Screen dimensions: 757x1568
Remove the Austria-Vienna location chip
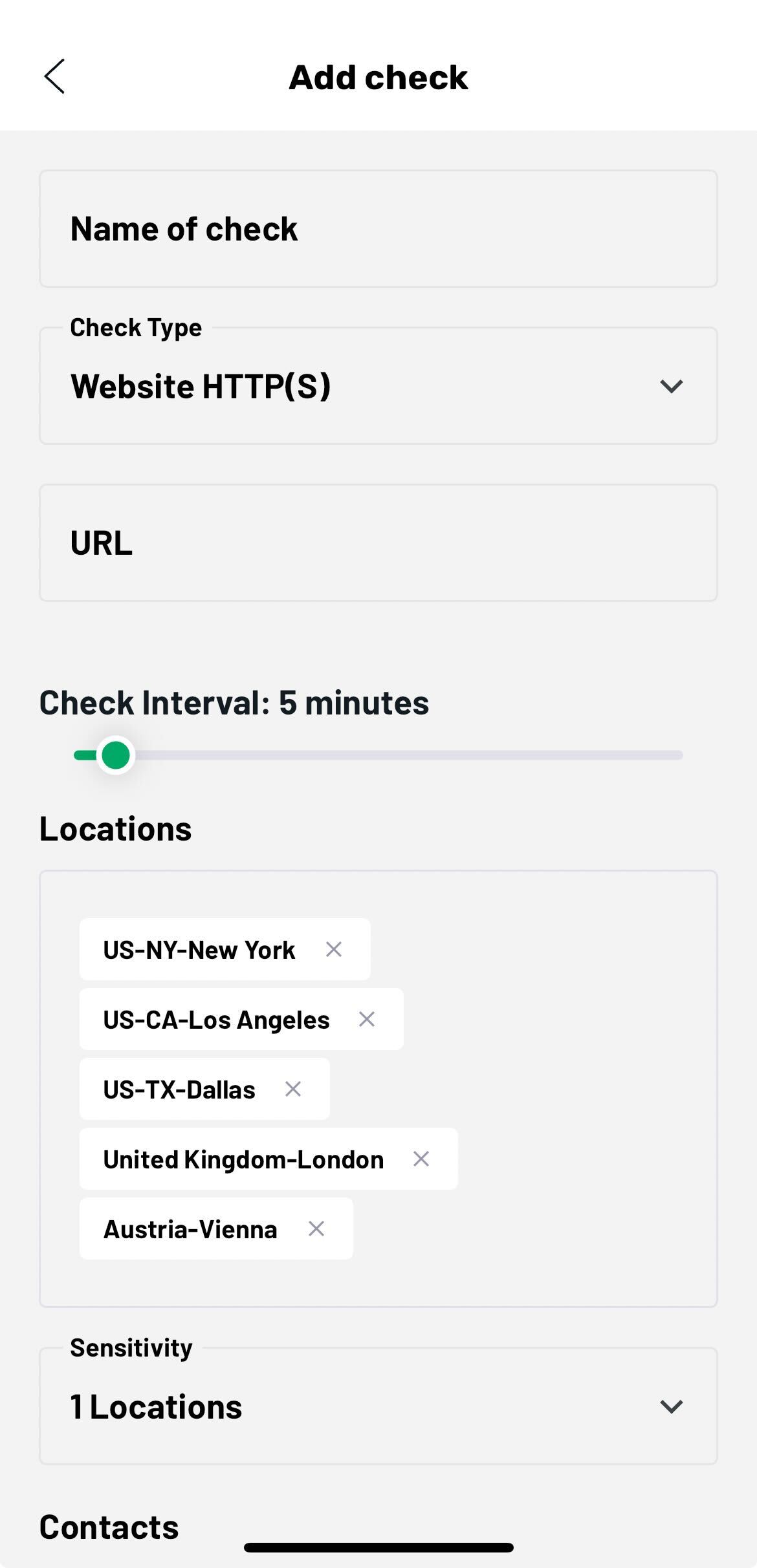coord(316,1228)
